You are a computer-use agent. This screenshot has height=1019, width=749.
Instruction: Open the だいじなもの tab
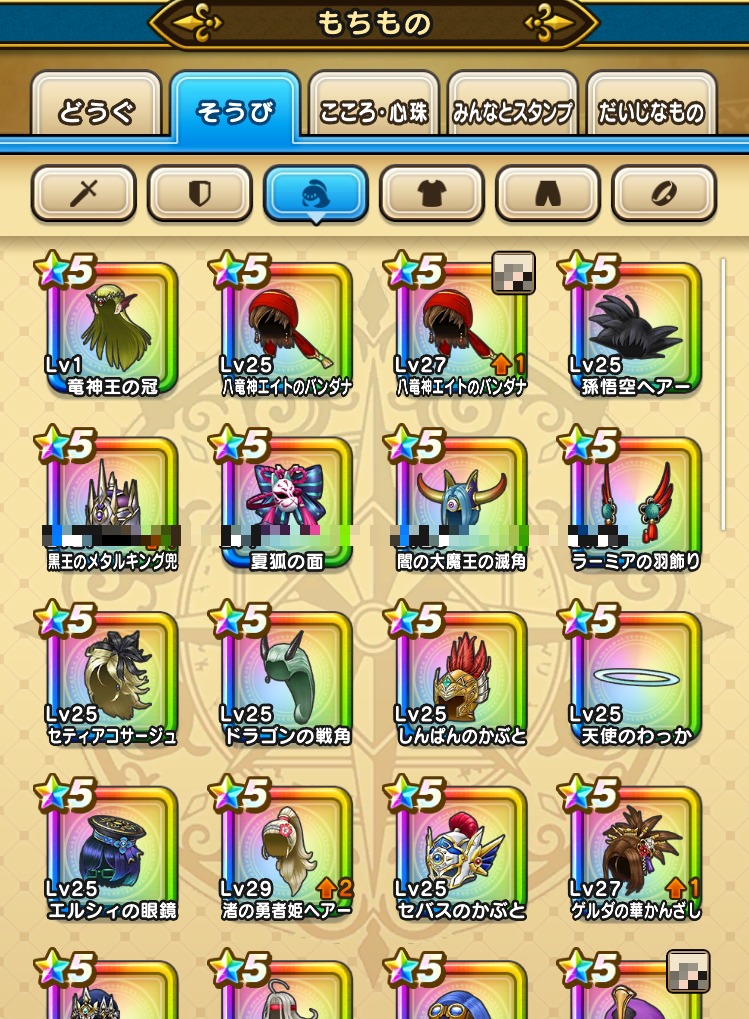tap(651, 110)
